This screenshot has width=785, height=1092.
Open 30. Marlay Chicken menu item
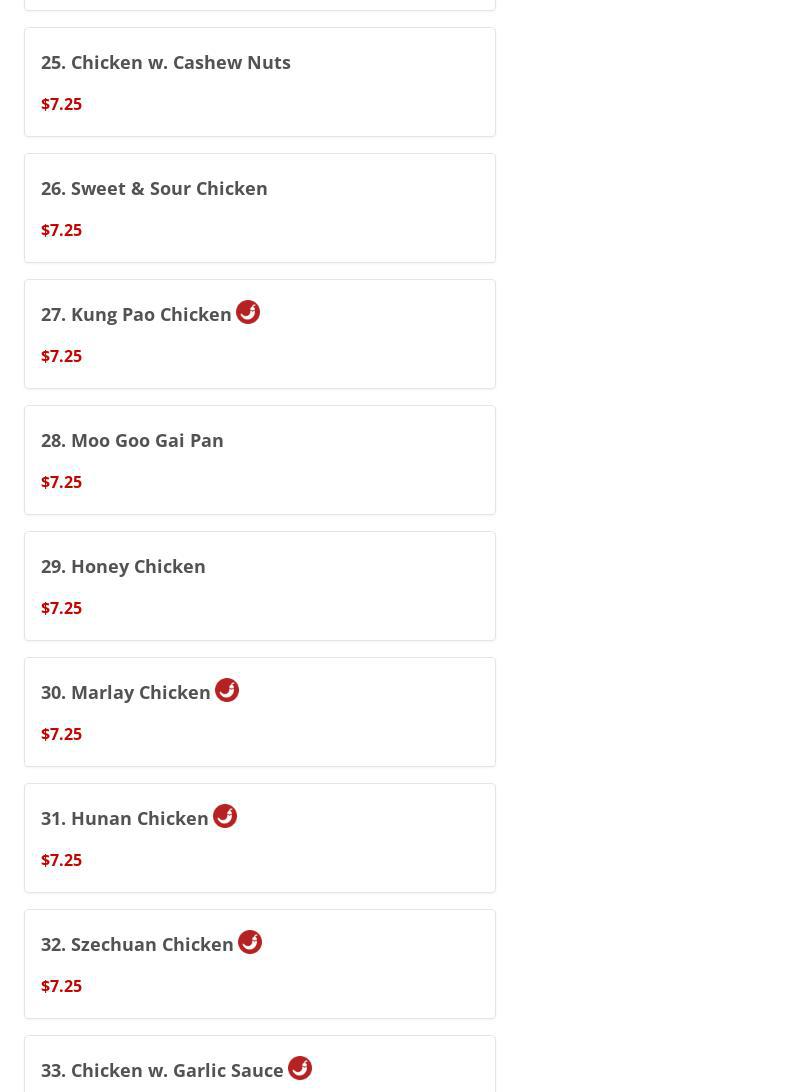pyautogui.click(x=126, y=693)
